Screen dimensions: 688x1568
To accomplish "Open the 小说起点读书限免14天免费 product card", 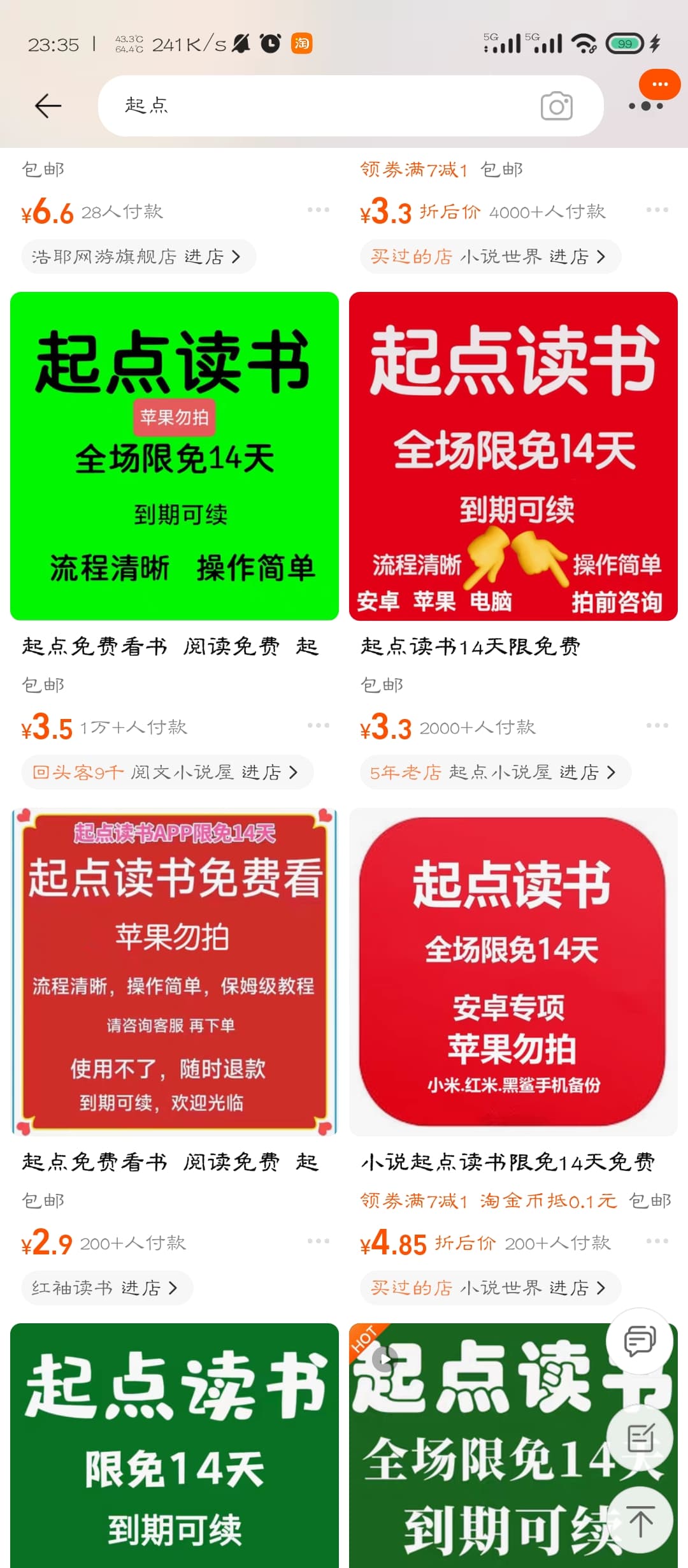I will point(513,972).
